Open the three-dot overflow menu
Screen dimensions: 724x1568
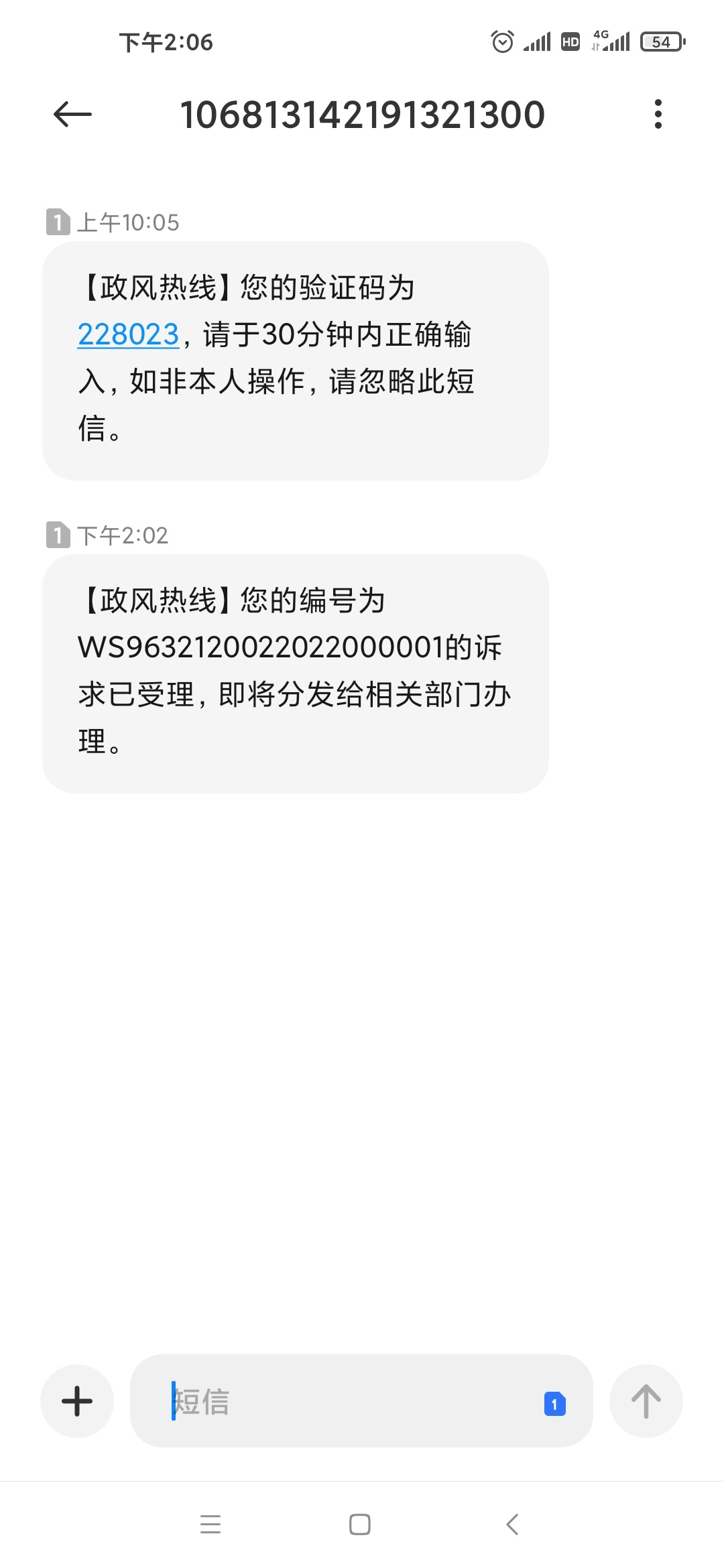point(658,115)
